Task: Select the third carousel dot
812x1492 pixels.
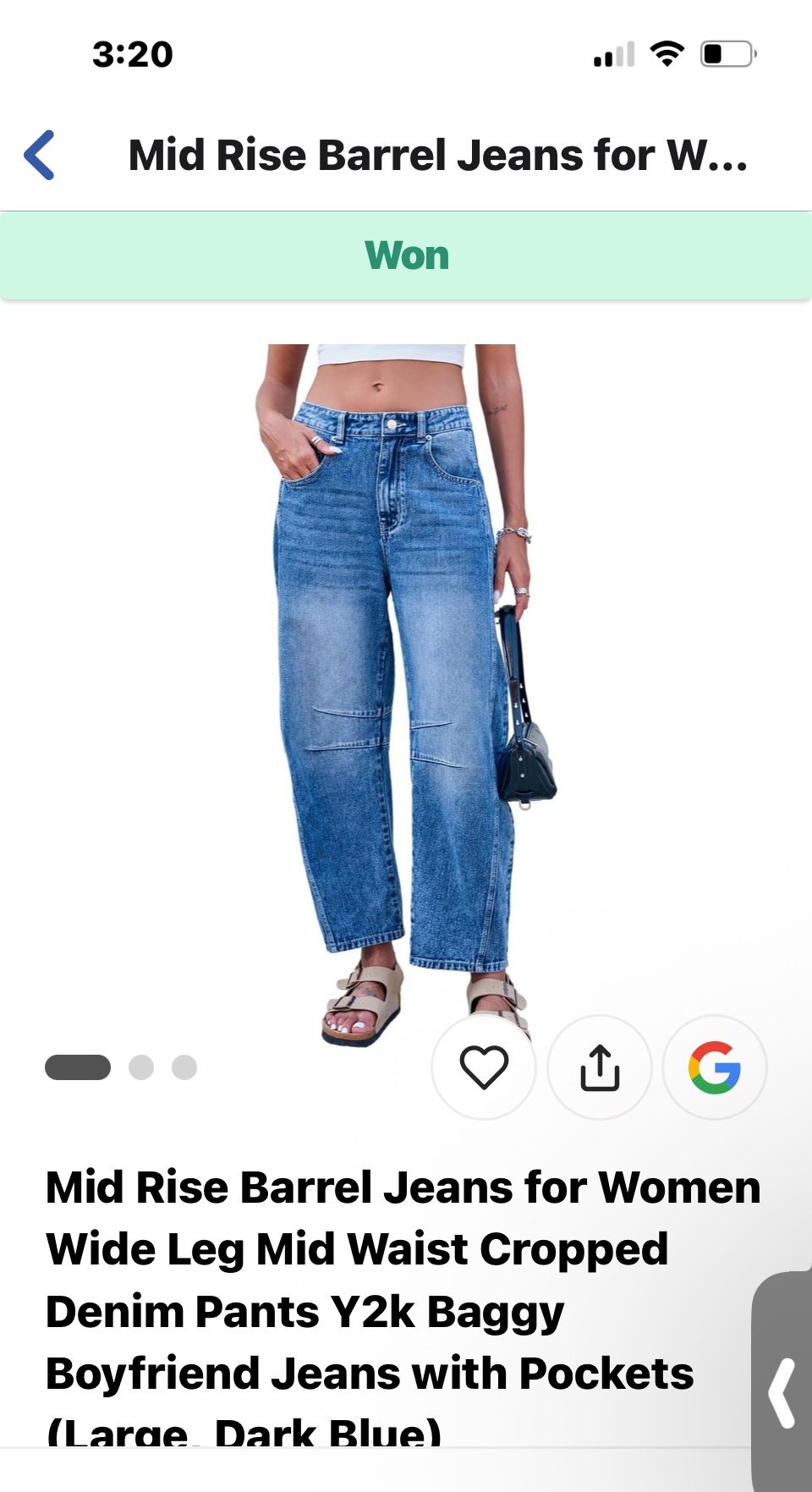Action: (x=184, y=1068)
